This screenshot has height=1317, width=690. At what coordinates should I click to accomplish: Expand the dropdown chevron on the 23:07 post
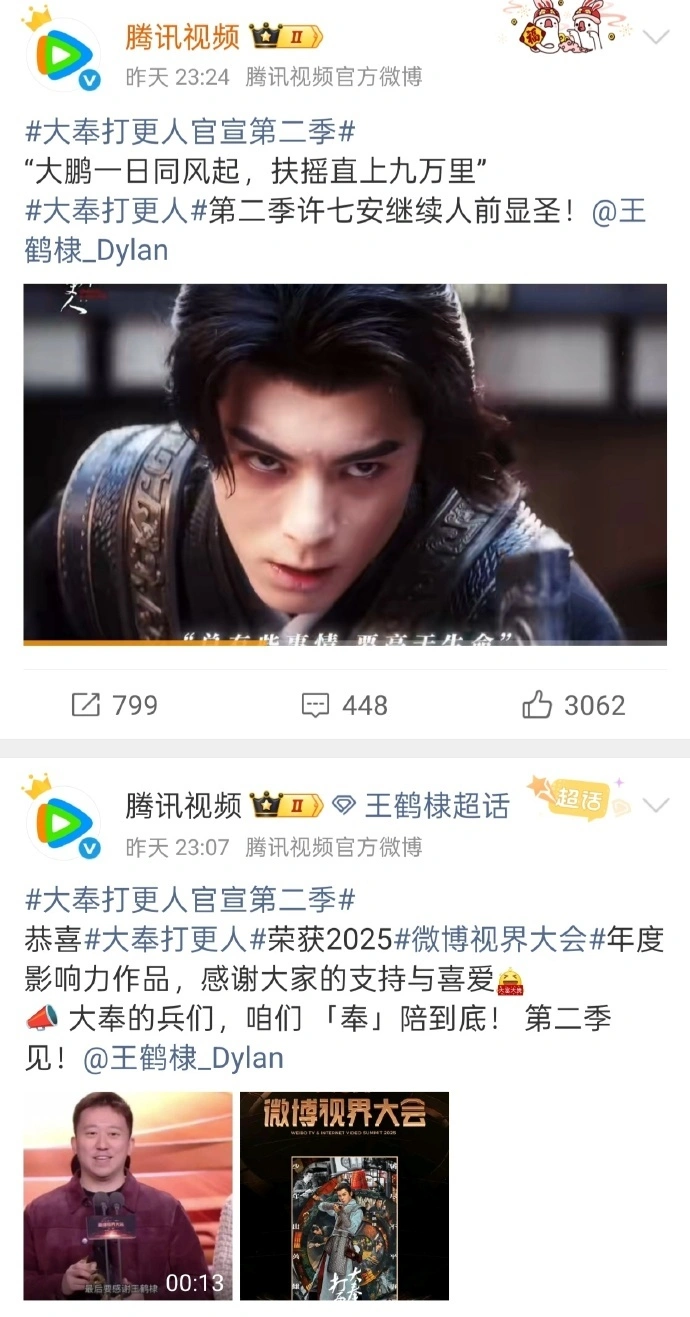click(656, 806)
